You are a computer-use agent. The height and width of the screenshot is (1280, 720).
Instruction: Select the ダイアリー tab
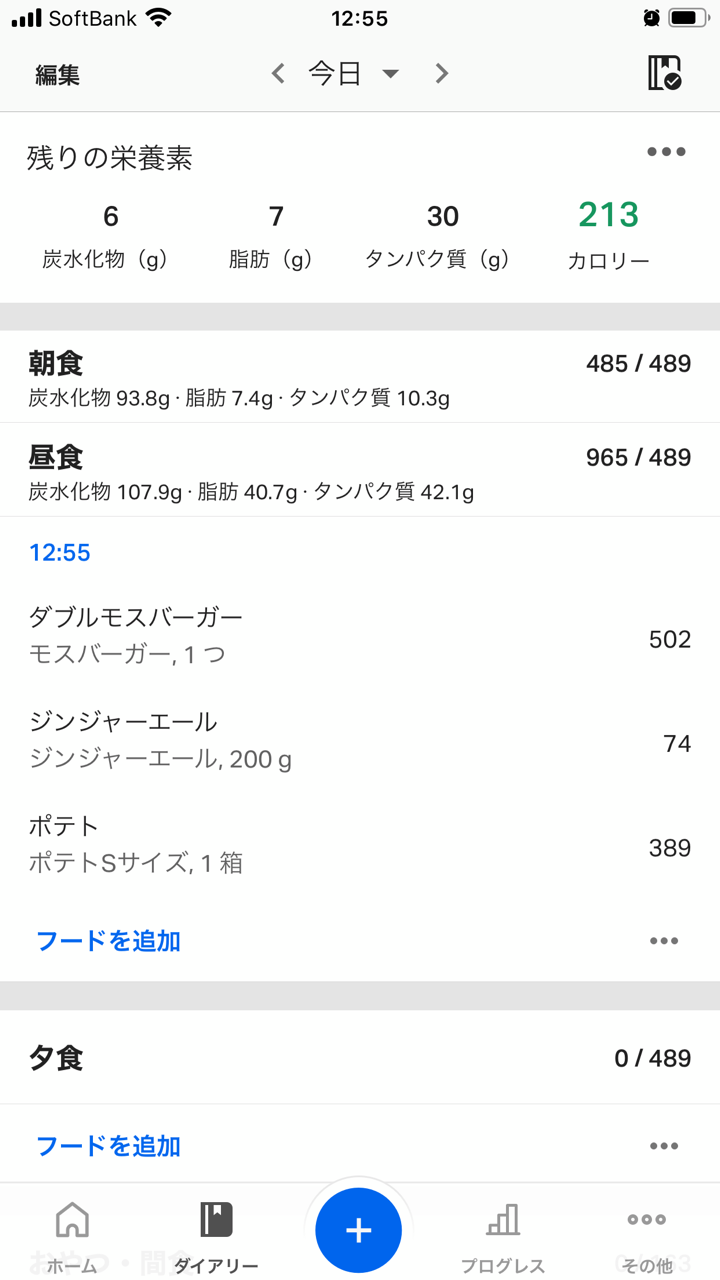[x=216, y=1237]
